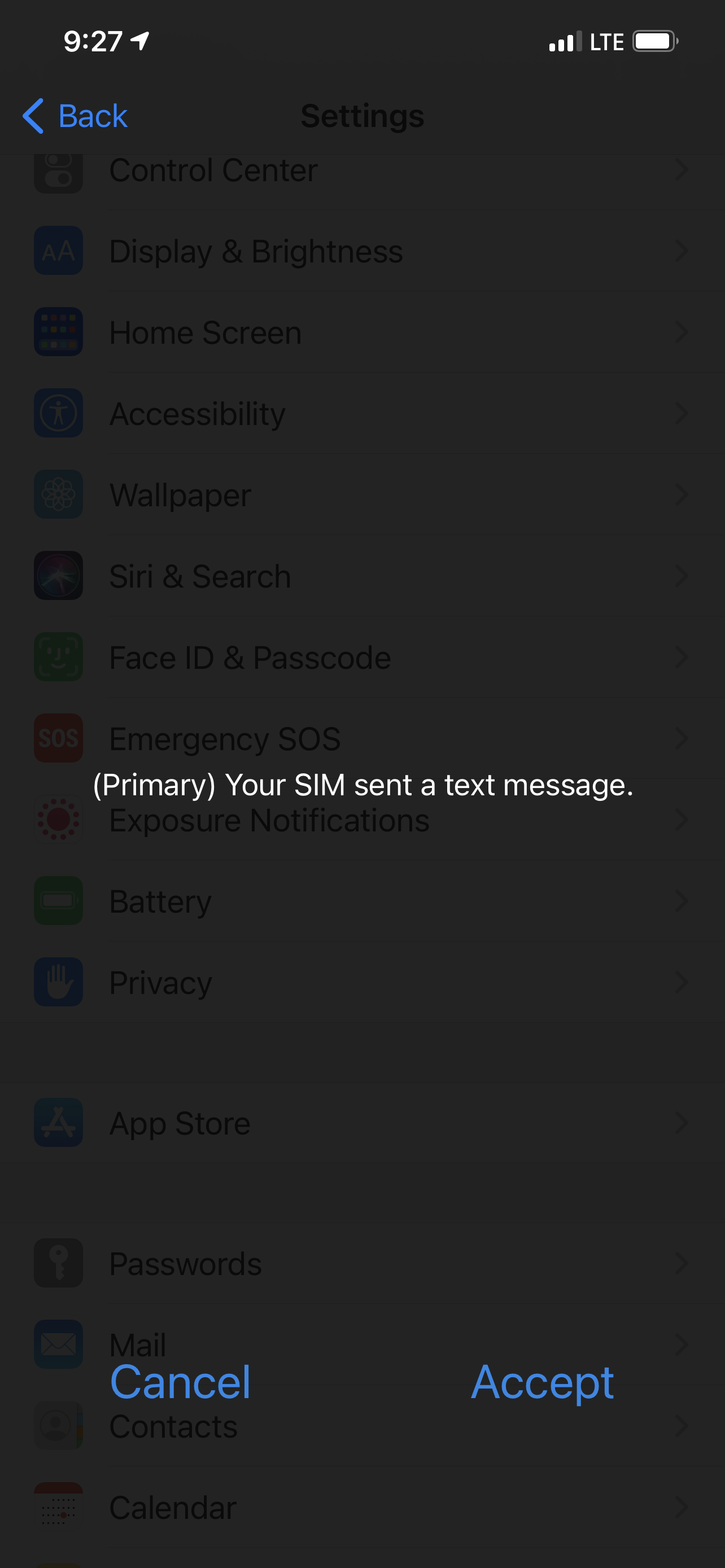Select the Passwords key icon
The image size is (725, 1568).
[x=58, y=1263]
